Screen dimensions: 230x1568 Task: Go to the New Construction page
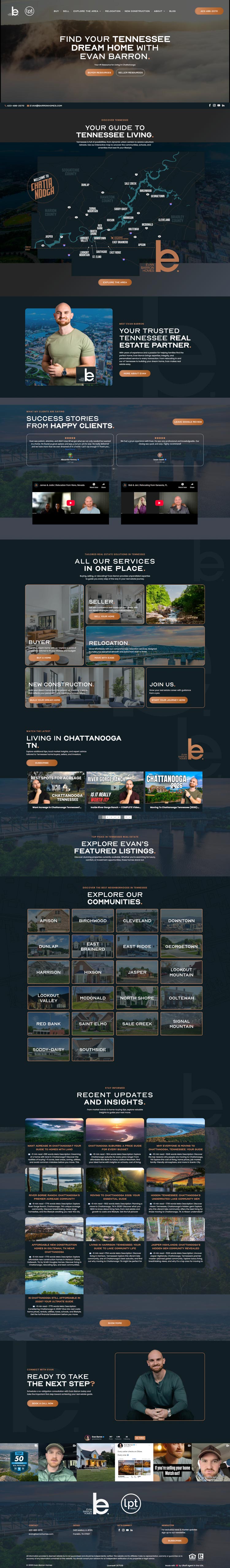137,11
